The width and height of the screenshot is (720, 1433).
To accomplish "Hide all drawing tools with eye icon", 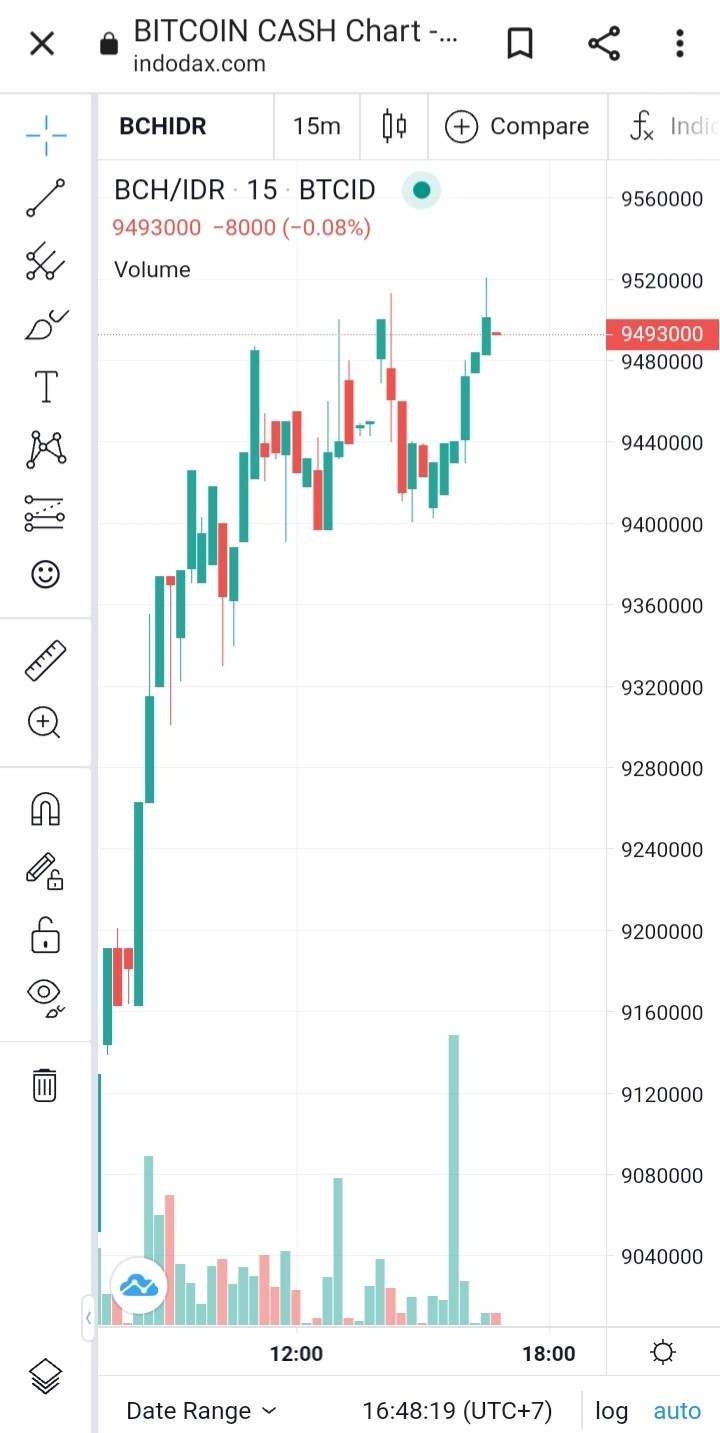I will [x=45, y=995].
